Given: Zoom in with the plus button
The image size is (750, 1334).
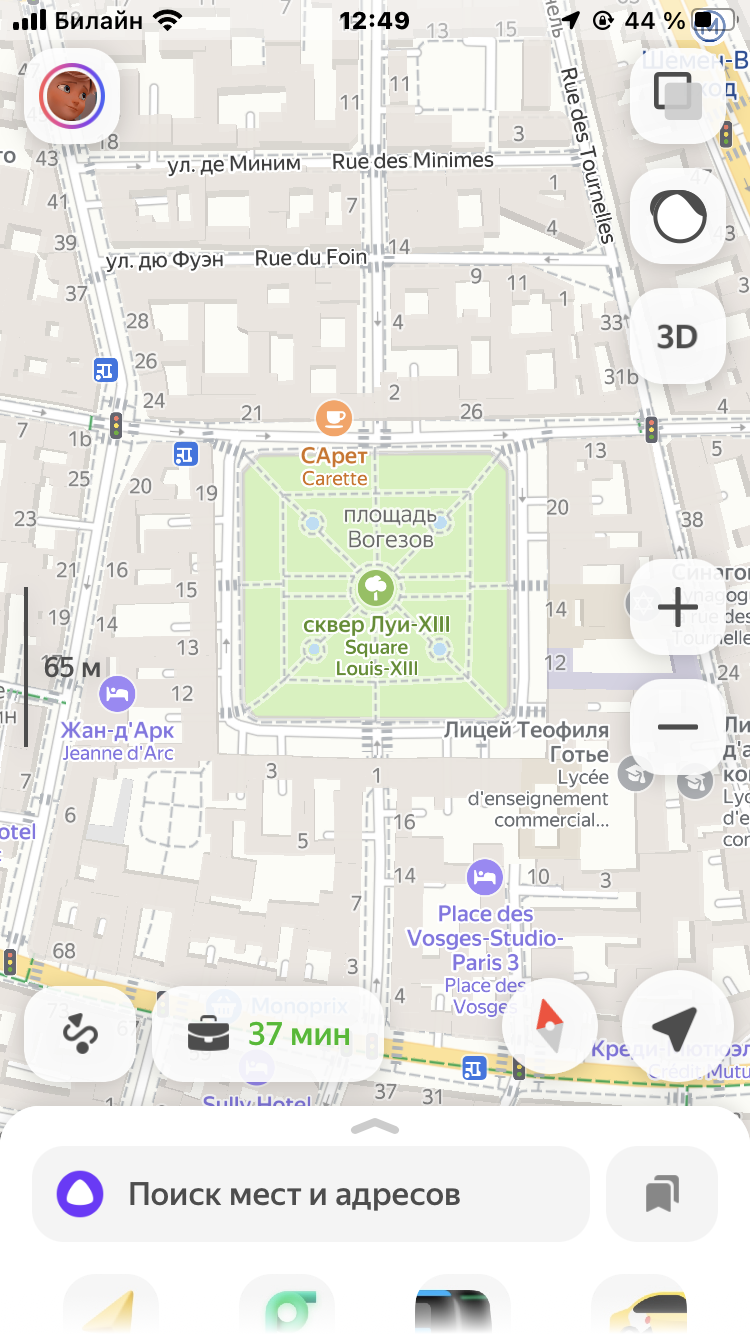Looking at the screenshot, I should [x=677, y=607].
